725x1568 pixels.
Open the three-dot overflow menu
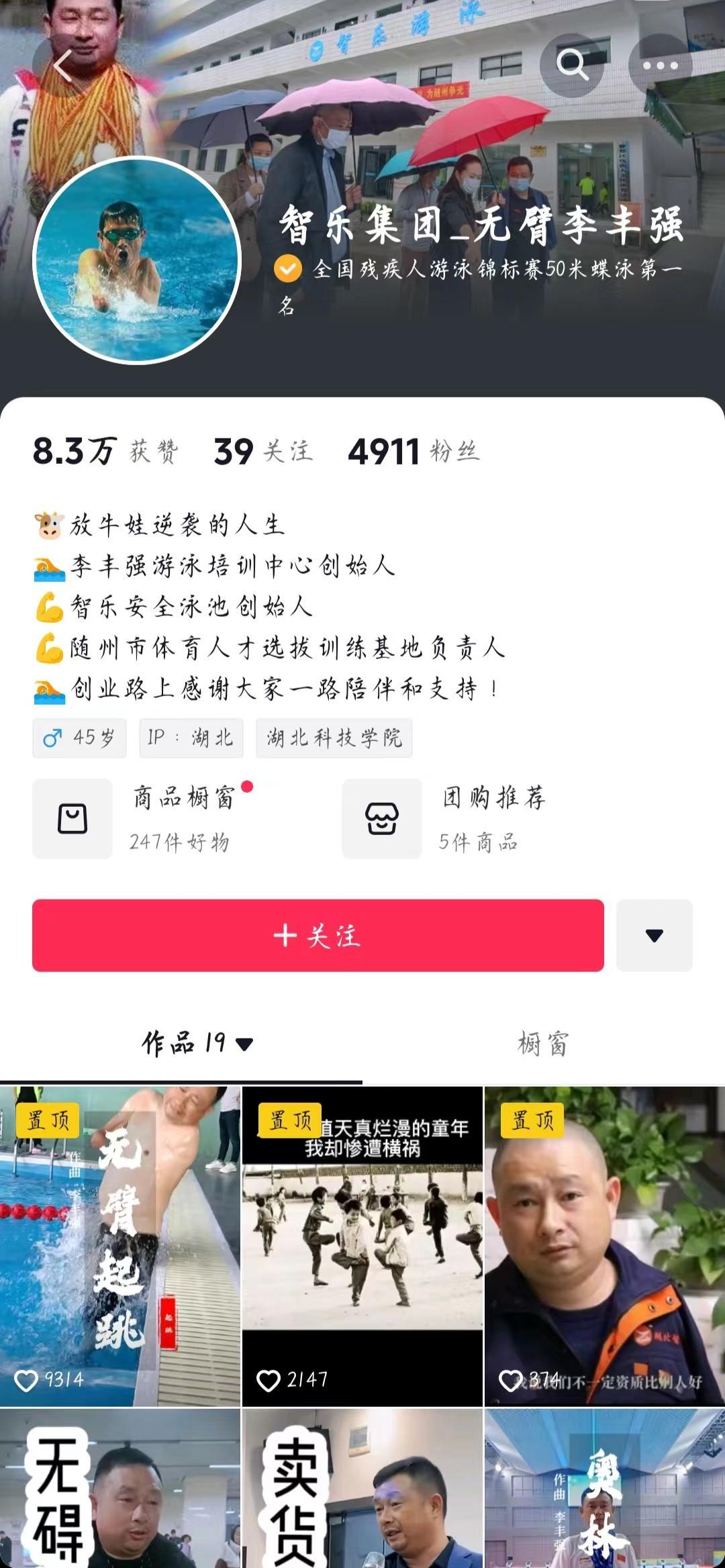(660, 65)
